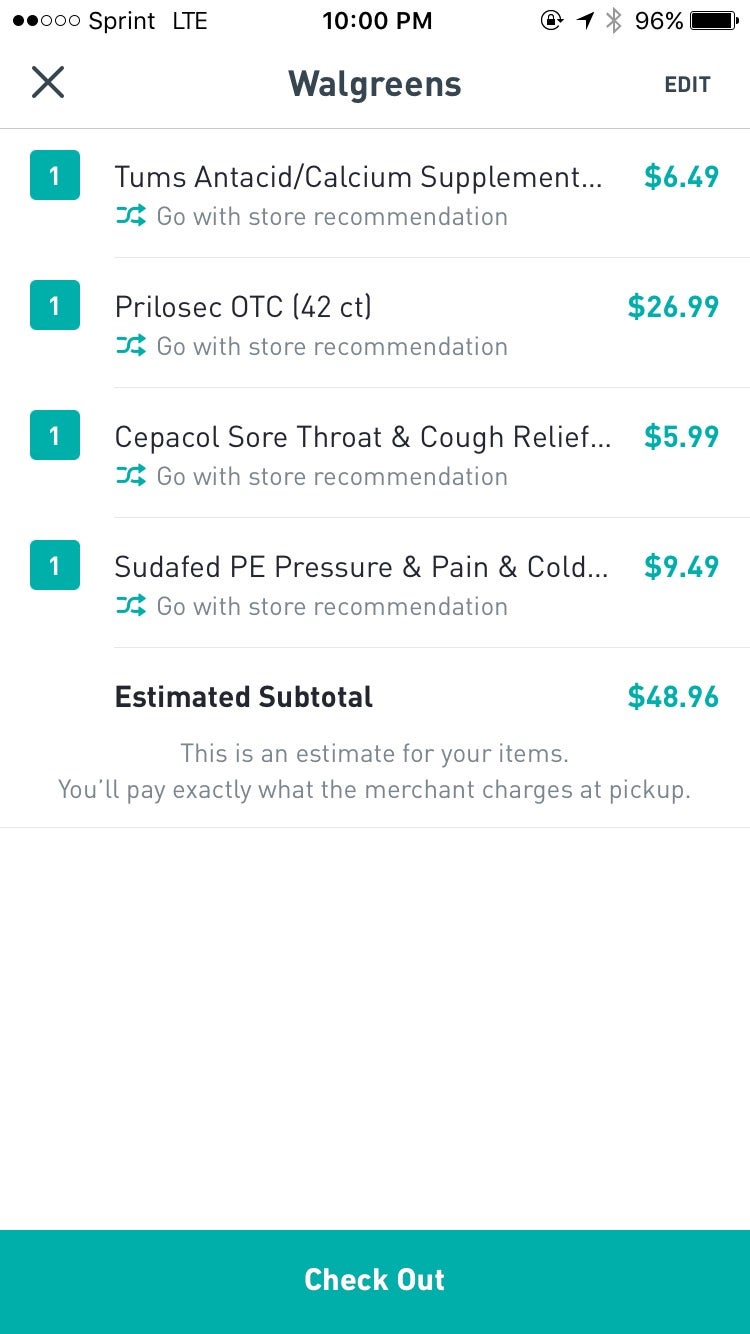Screen dimensions: 750x1334
Task: Tap the quantity badge for Prilosec OTC
Action: 55,305
